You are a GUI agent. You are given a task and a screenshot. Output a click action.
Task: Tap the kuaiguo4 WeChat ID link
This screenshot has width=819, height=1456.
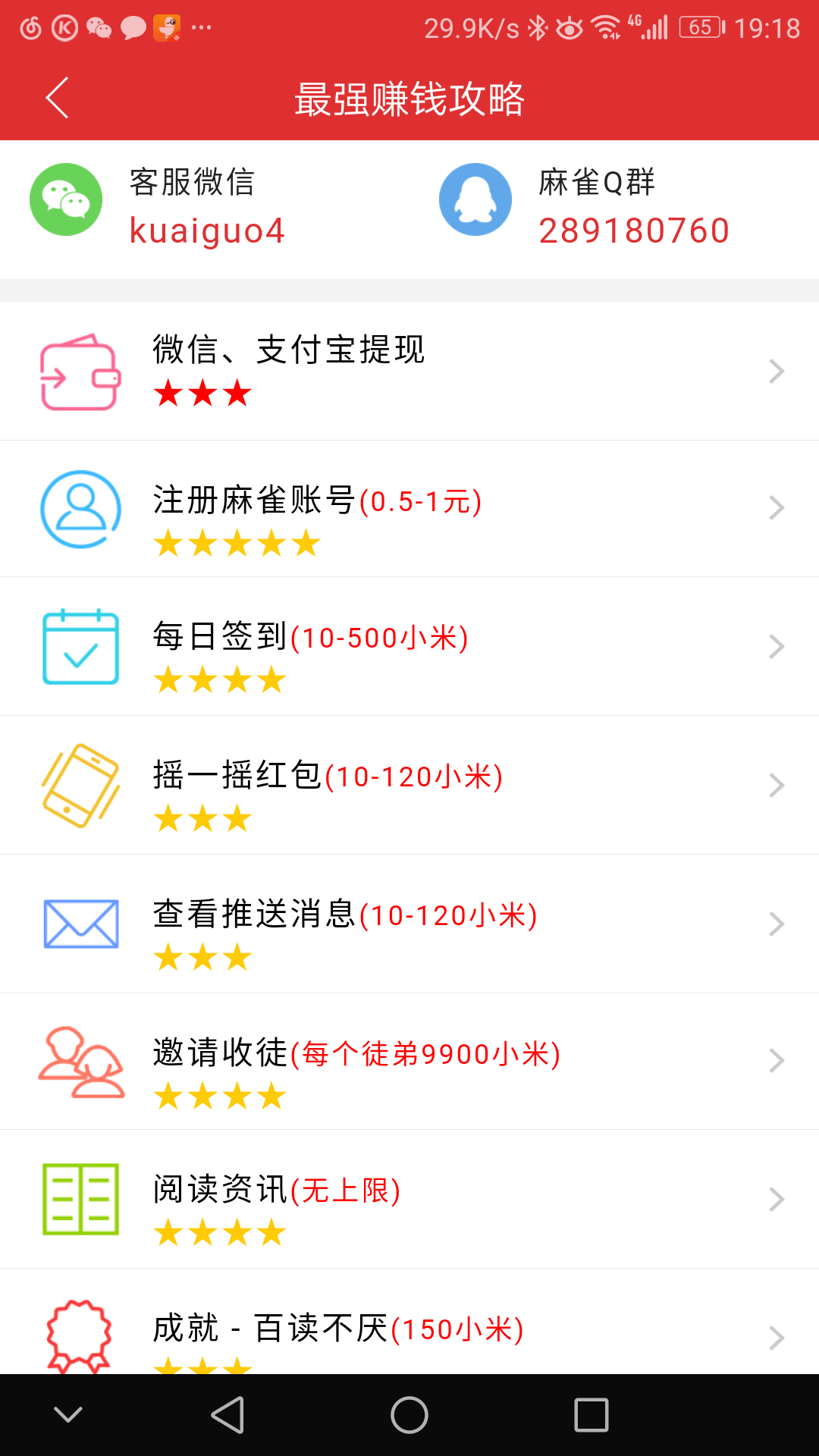coord(206,231)
